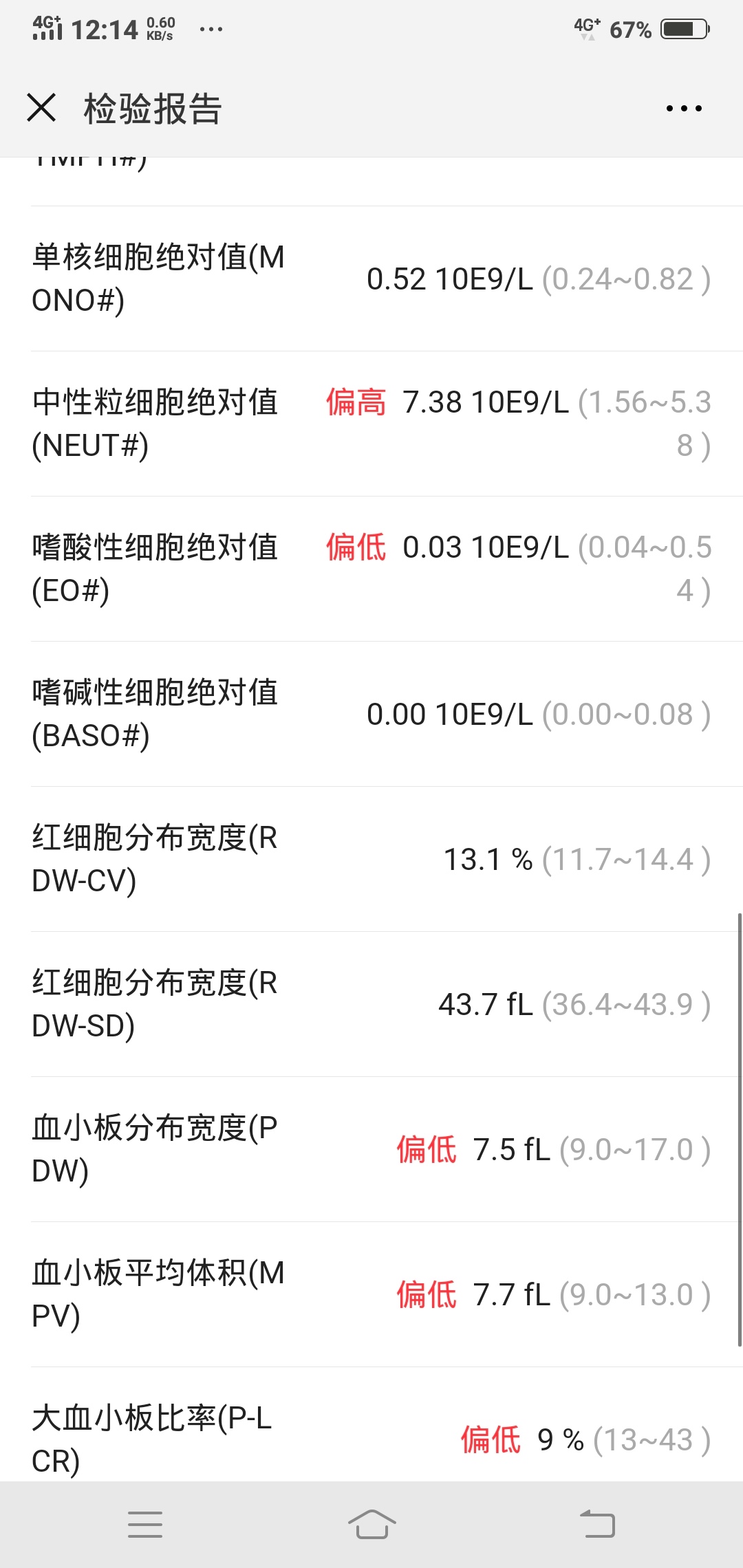Tap the system back button
Screen dimensions: 743x1568
597,1524
